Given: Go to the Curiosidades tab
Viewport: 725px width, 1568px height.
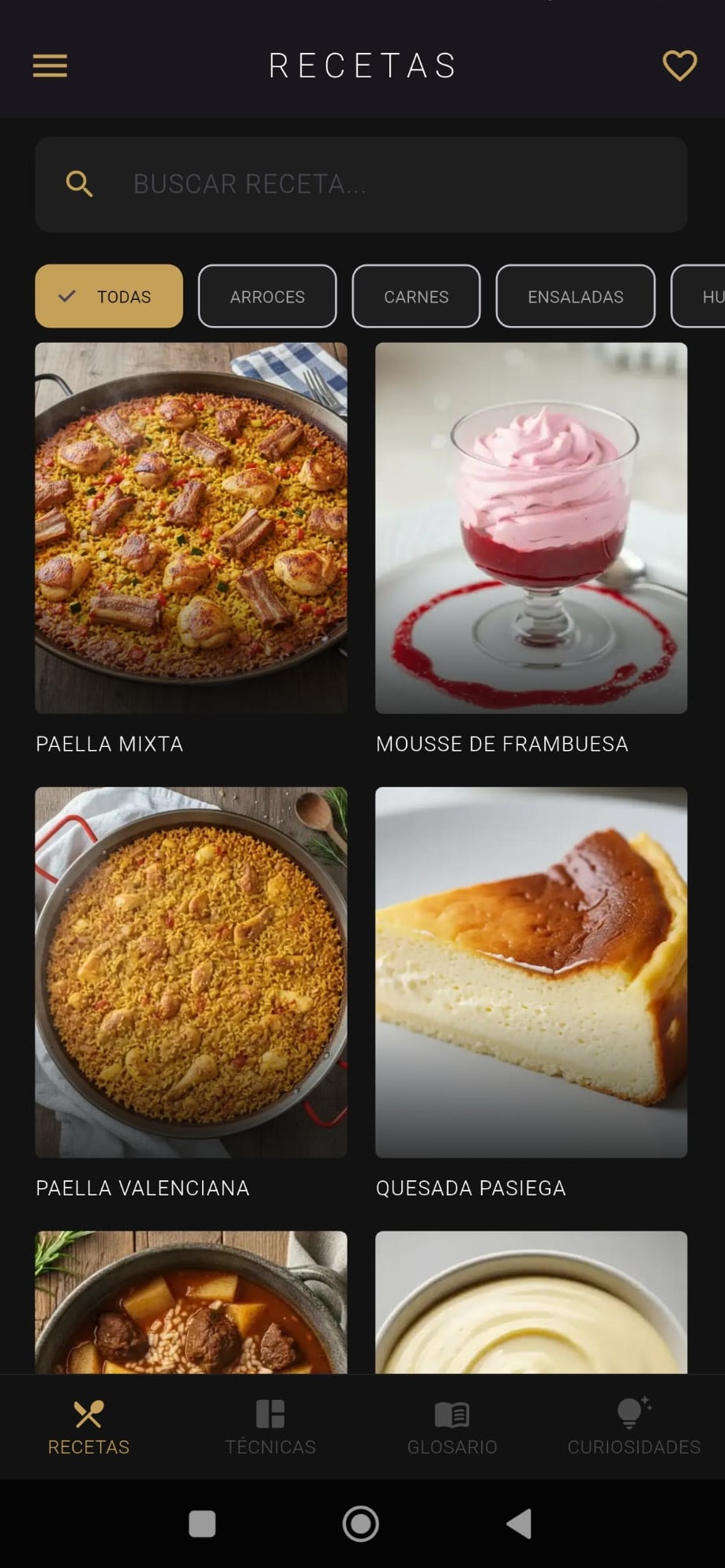Looking at the screenshot, I should click(x=633, y=1427).
